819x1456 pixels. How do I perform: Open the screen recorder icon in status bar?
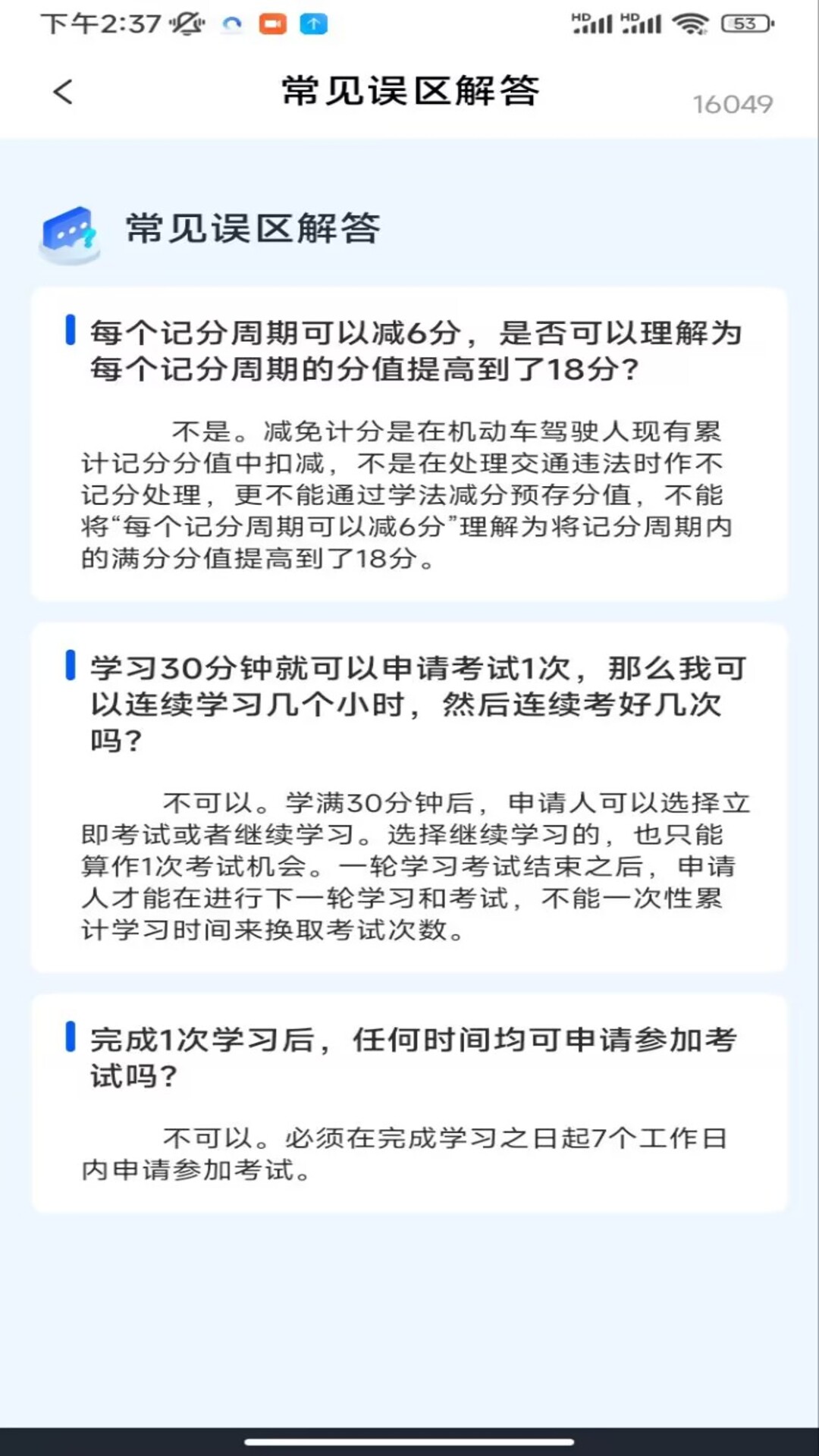(x=275, y=24)
